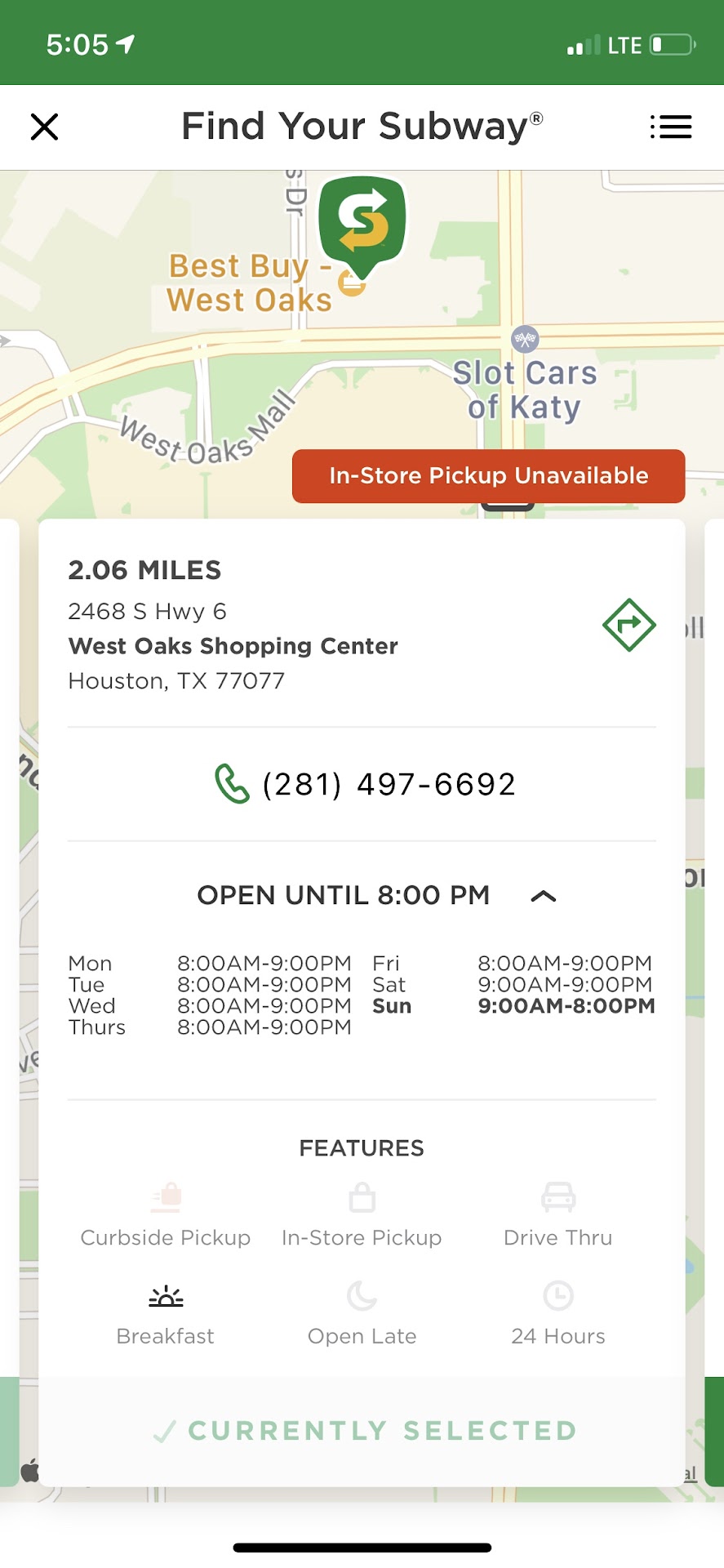Collapse the store hours section
Screen dimensions: 724x1568
tap(543, 896)
